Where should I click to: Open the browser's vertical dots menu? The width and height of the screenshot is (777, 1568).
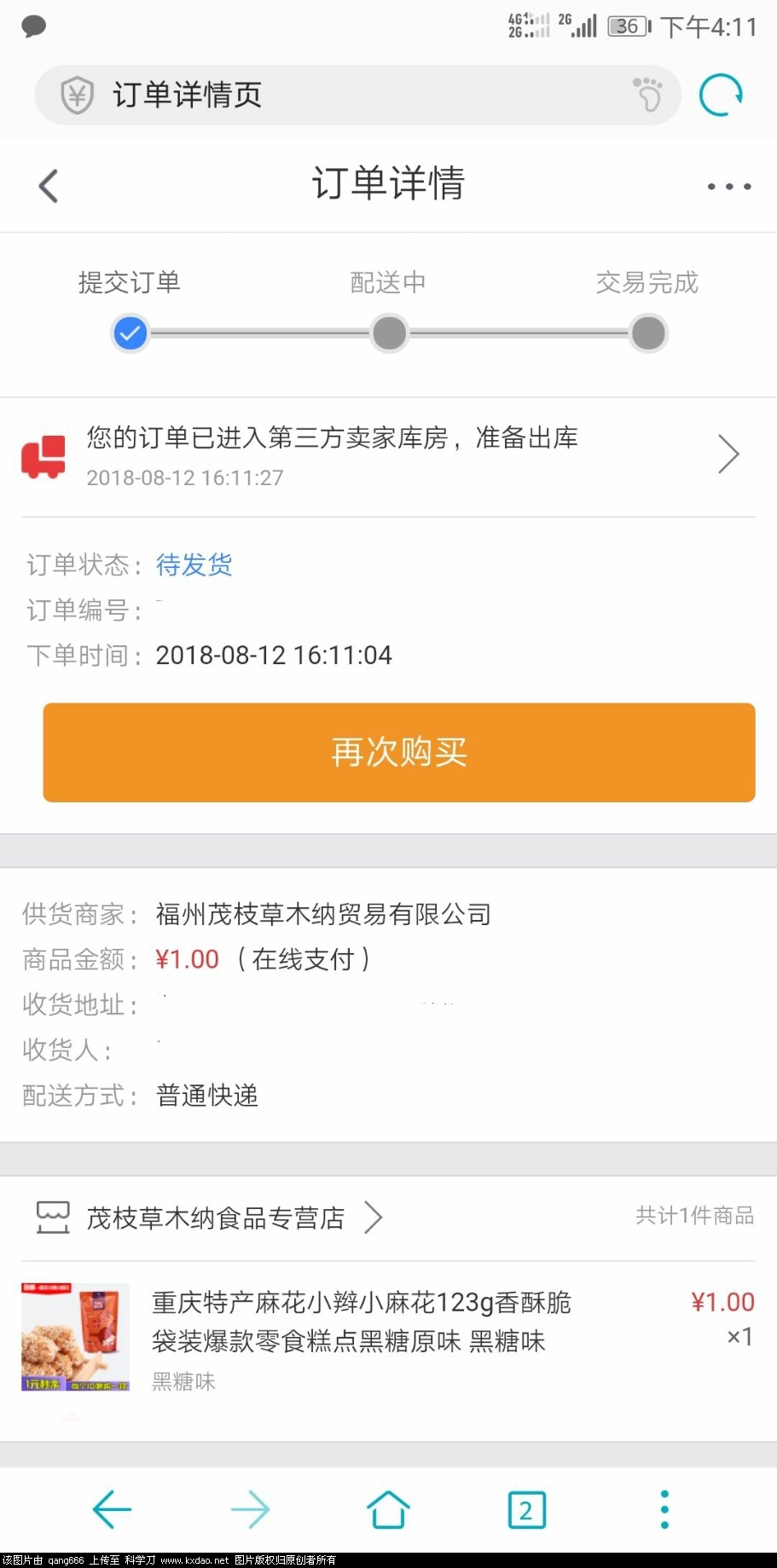tap(664, 1510)
